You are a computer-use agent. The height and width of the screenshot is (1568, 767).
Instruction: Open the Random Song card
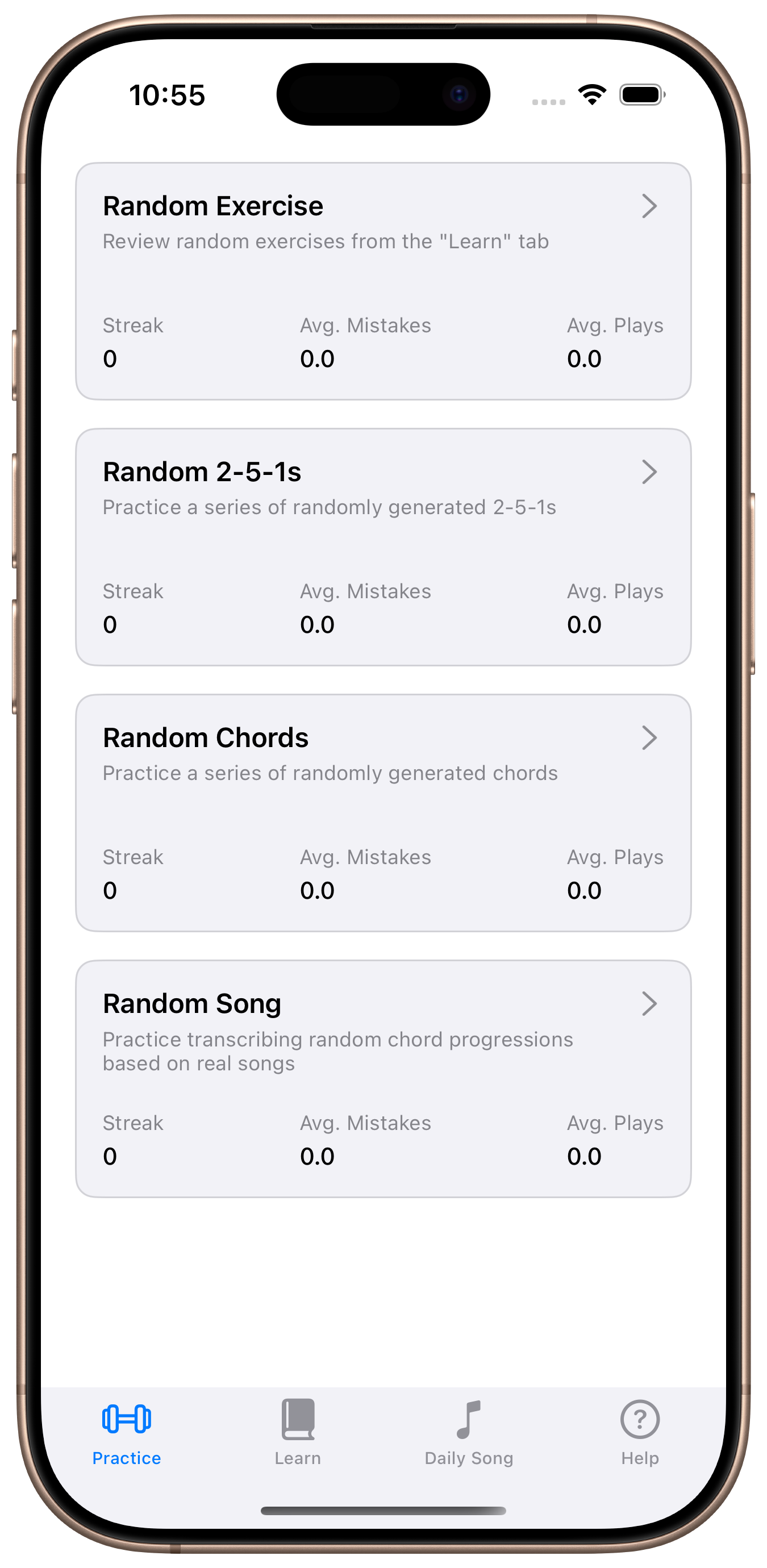point(383,1079)
